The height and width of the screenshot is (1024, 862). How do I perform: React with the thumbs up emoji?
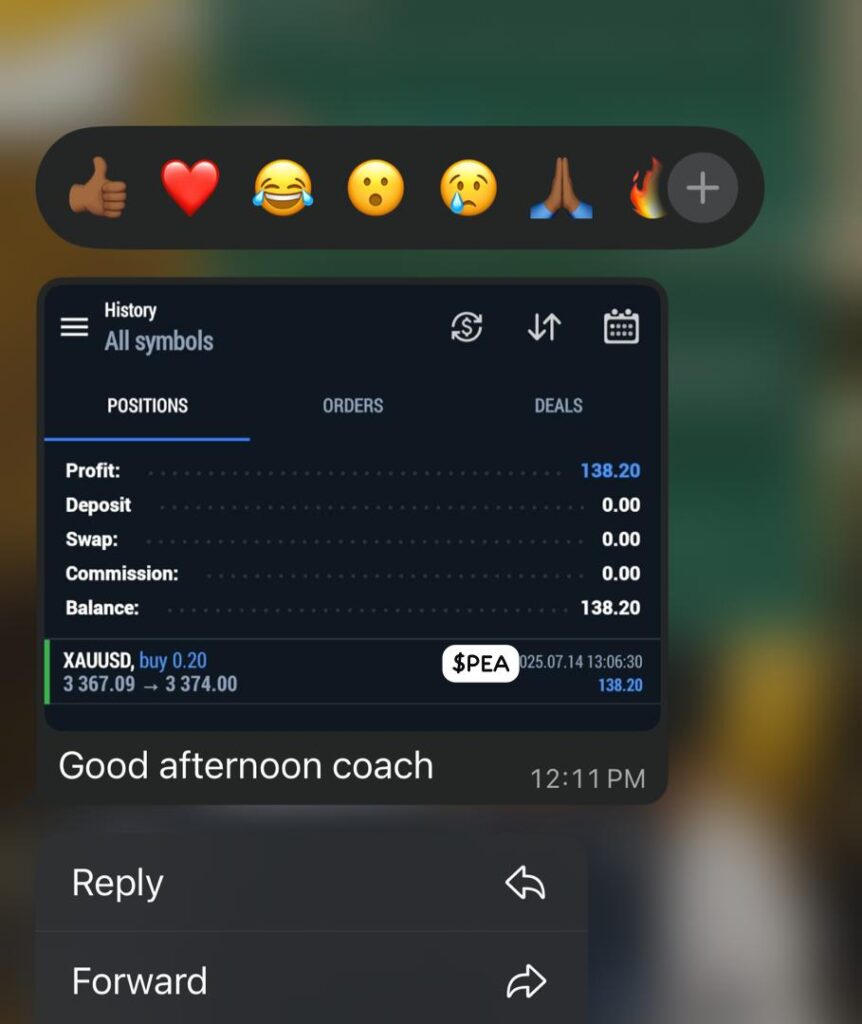(97, 187)
